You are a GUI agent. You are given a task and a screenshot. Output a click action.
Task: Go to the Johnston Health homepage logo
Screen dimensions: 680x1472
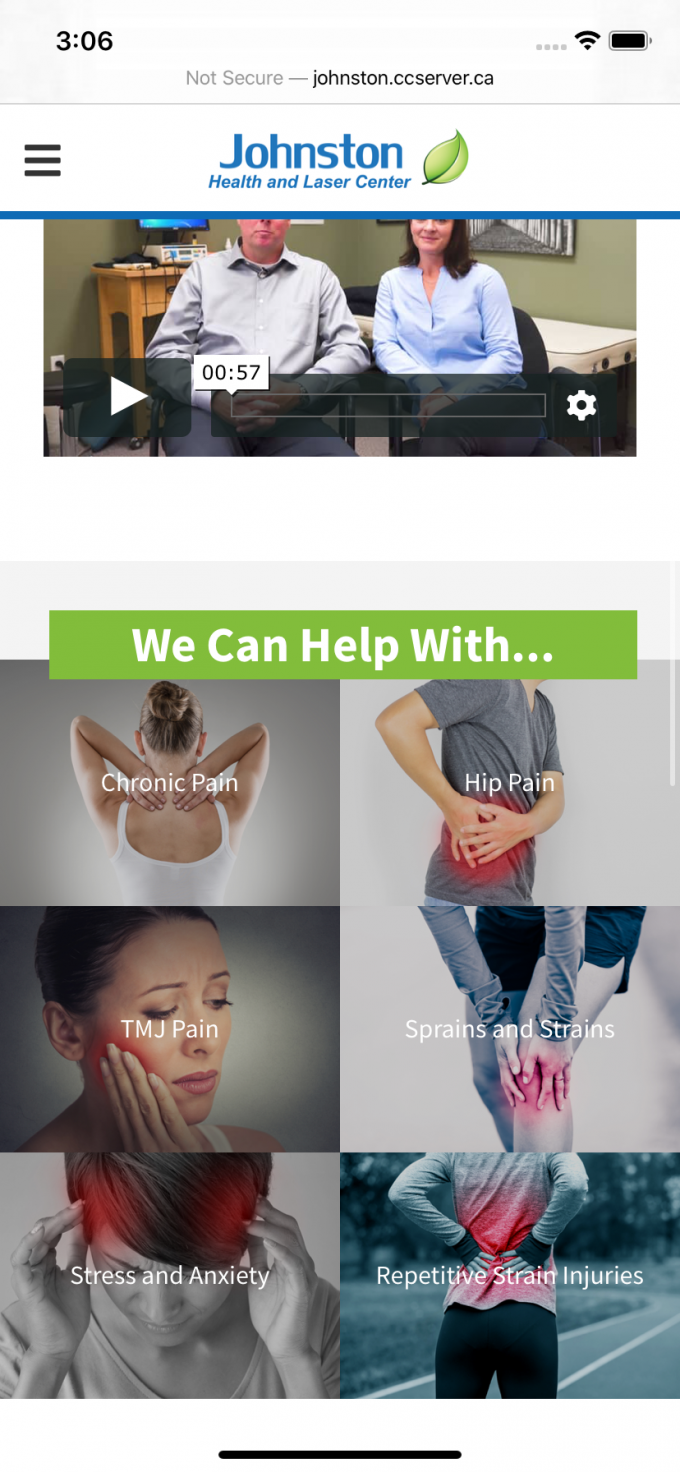click(340, 160)
